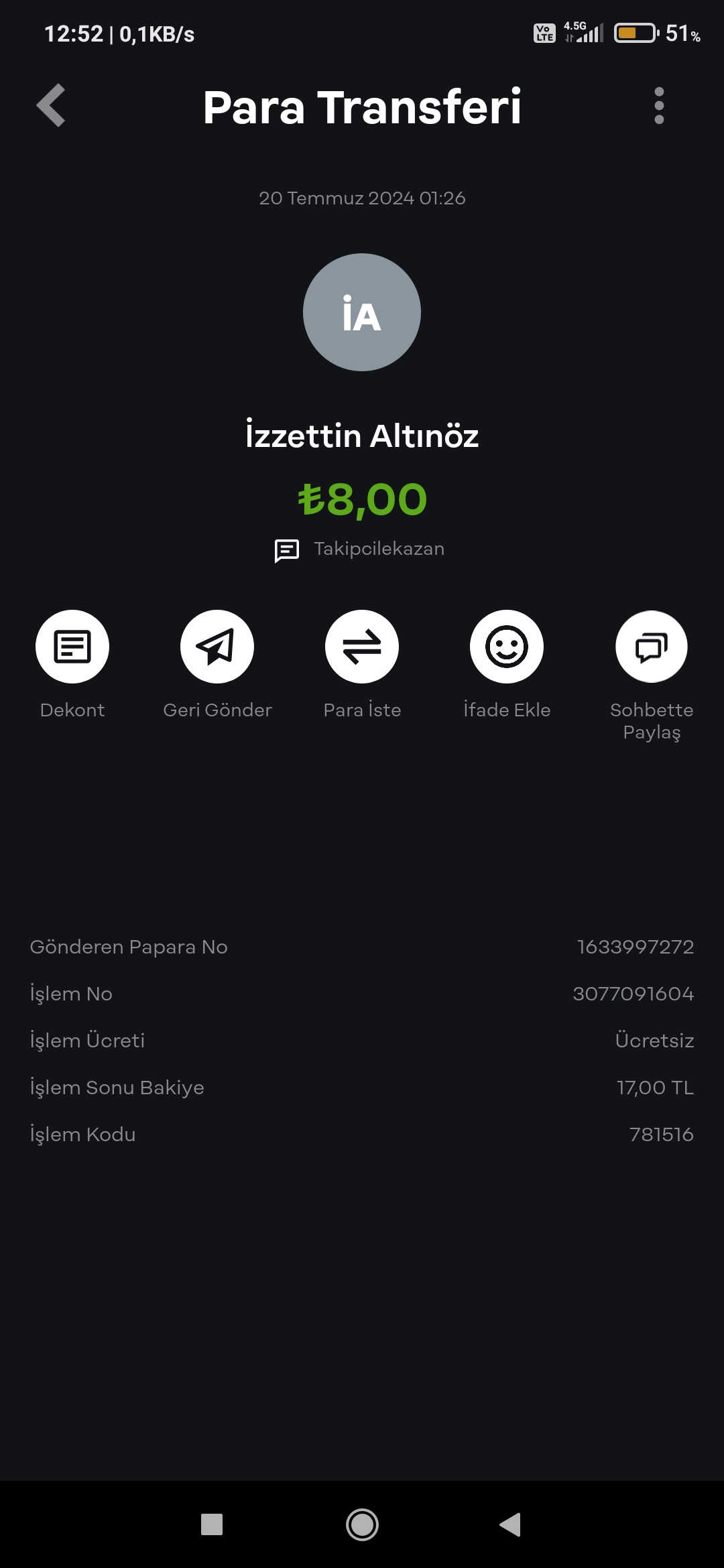
Task: Open the three-dot overflow menu
Action: click(659, 105)
